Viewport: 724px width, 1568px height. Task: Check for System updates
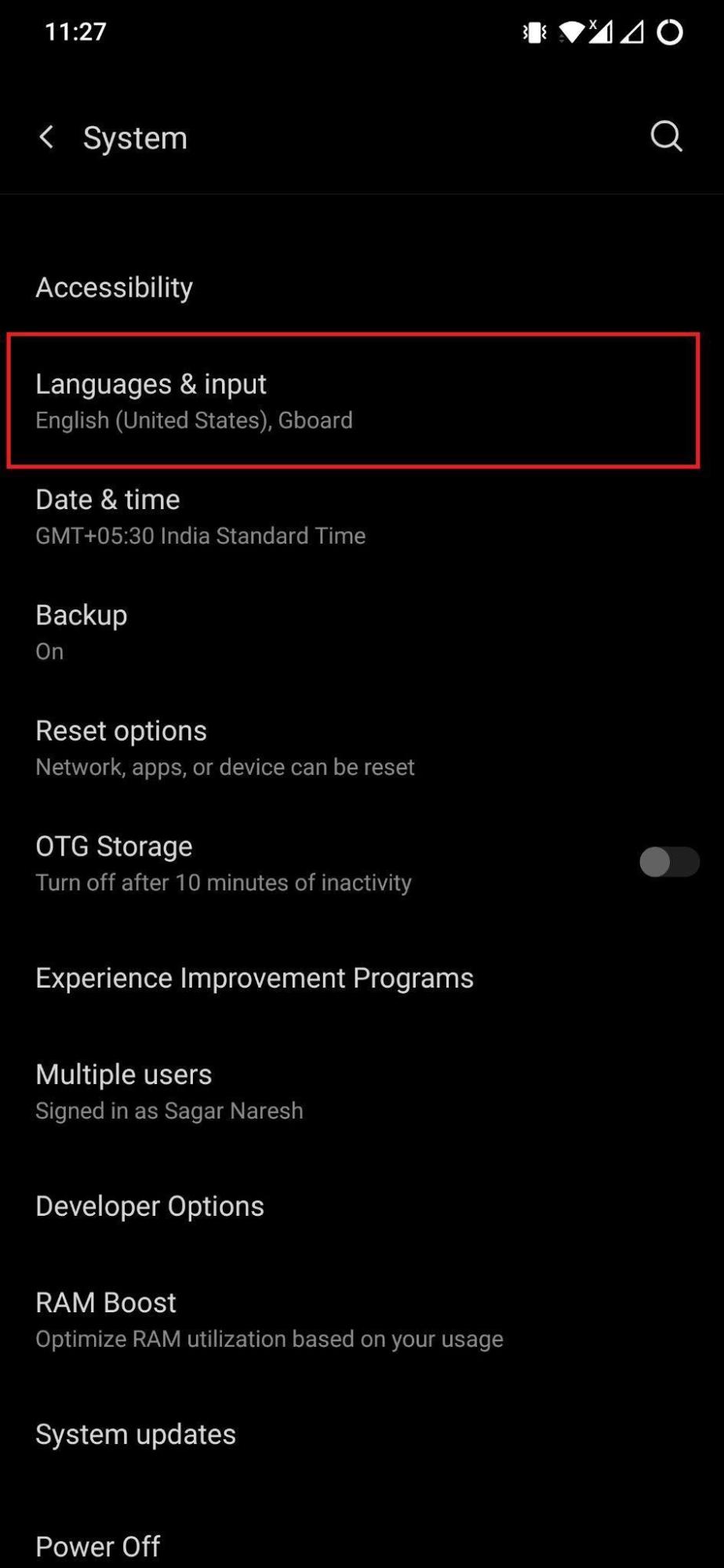point(136,1434)
